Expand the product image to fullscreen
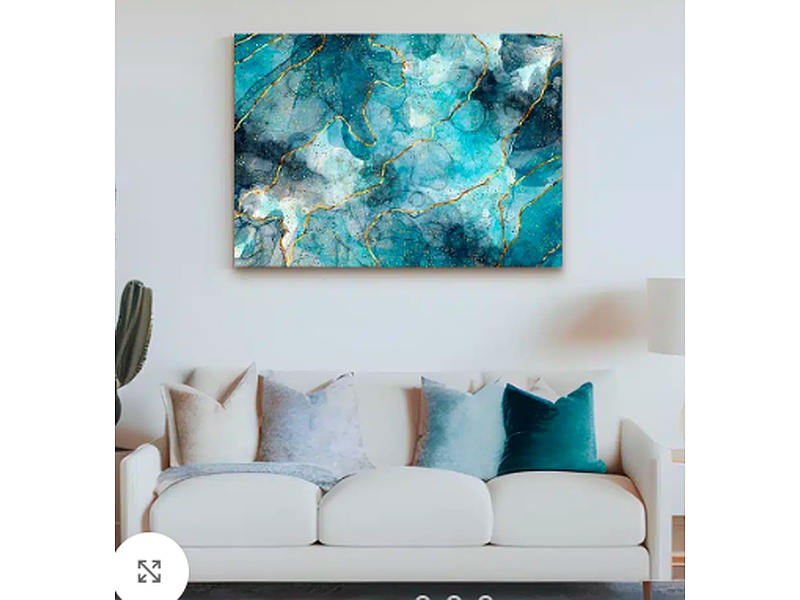This screenshot has height=600, width=800. pos(150,571)
